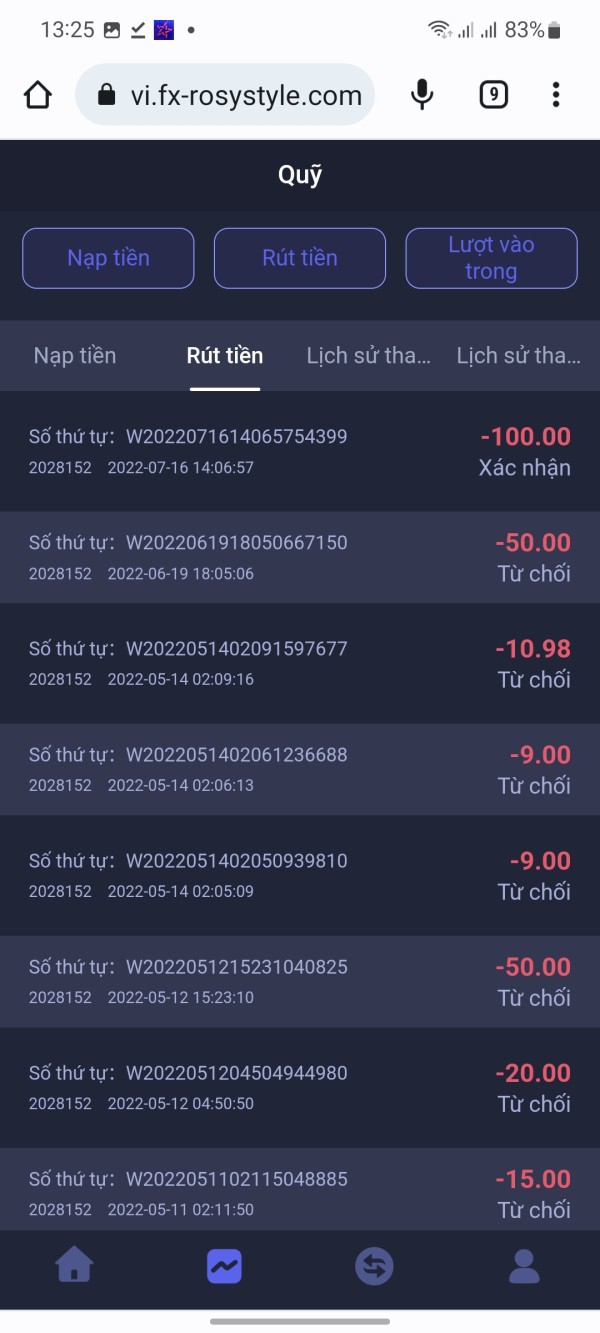Viewport: 600px width, 1333px height.
Task: Tap the outlined Nạp tiền button
Action: [108, 258]
